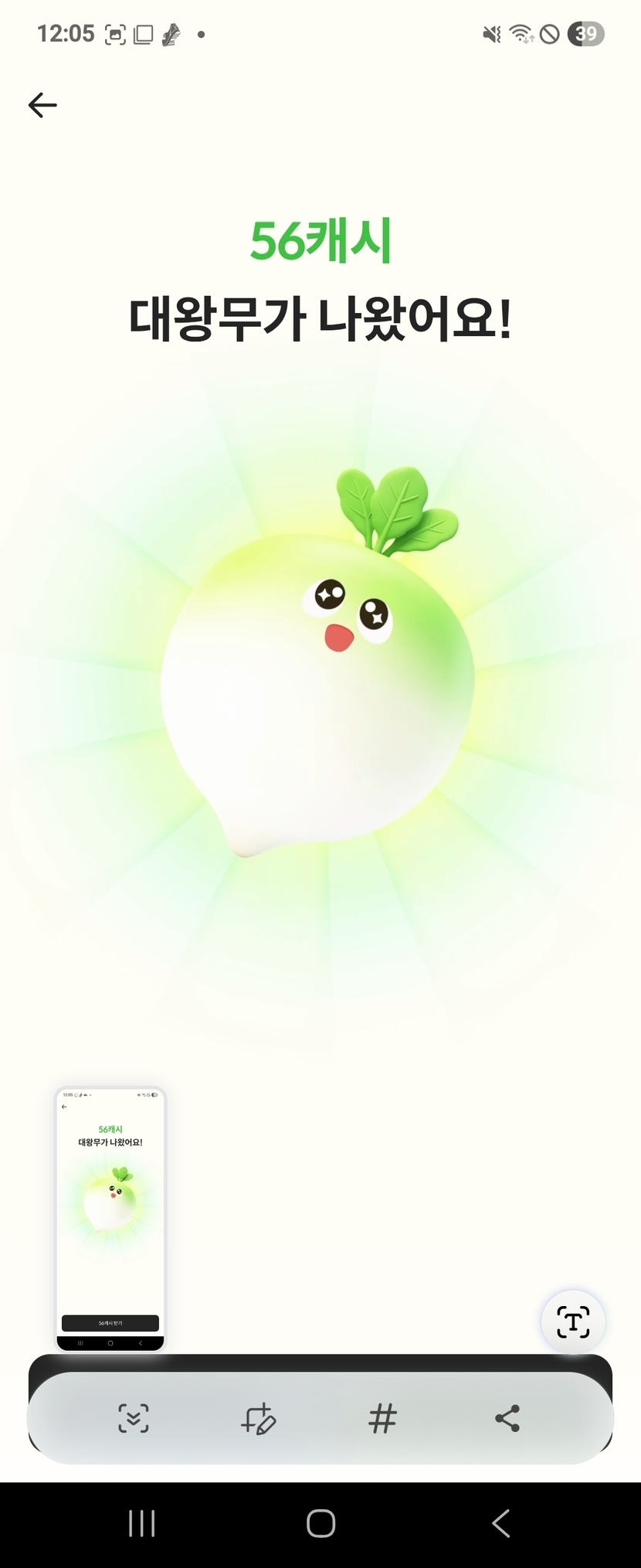Open recent apps from the navigation bar
The width and height of the screenshot is (641, 1568).
pos(141,1523)
